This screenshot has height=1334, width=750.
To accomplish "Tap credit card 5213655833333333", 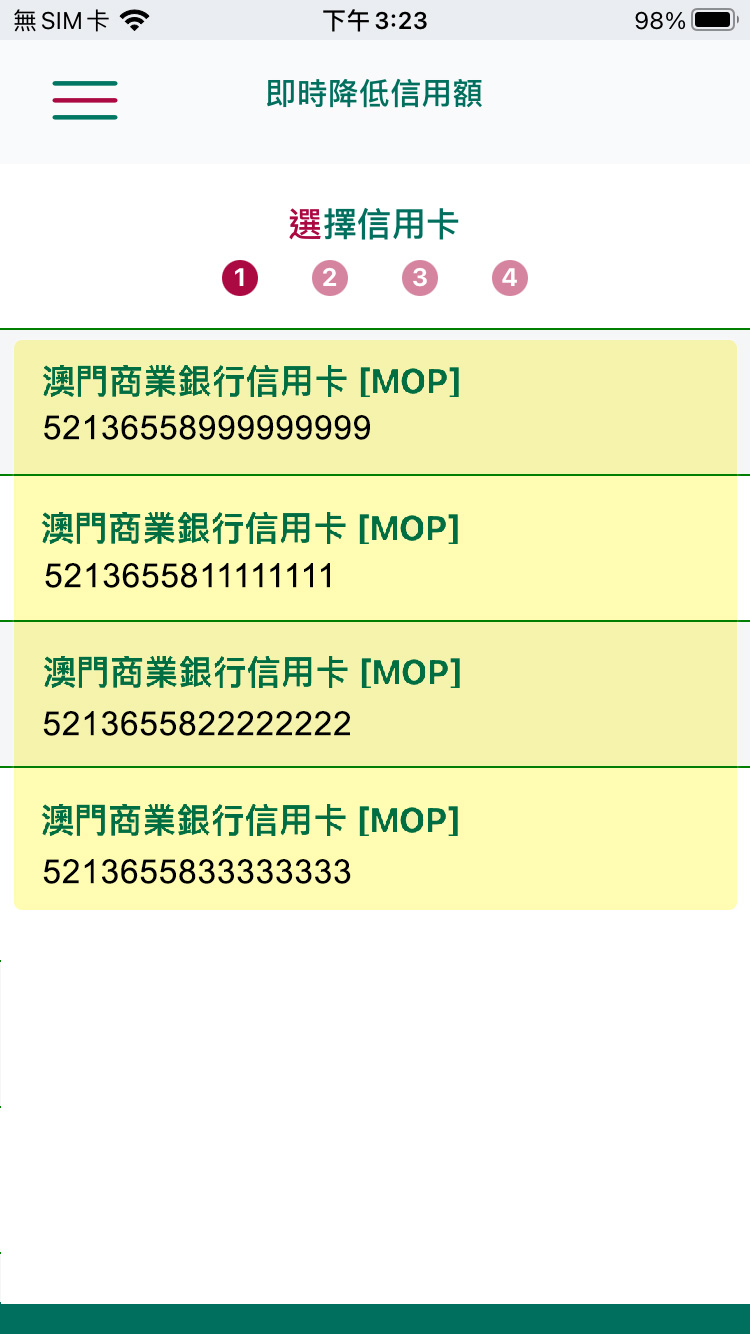I will tap(375, 839).
